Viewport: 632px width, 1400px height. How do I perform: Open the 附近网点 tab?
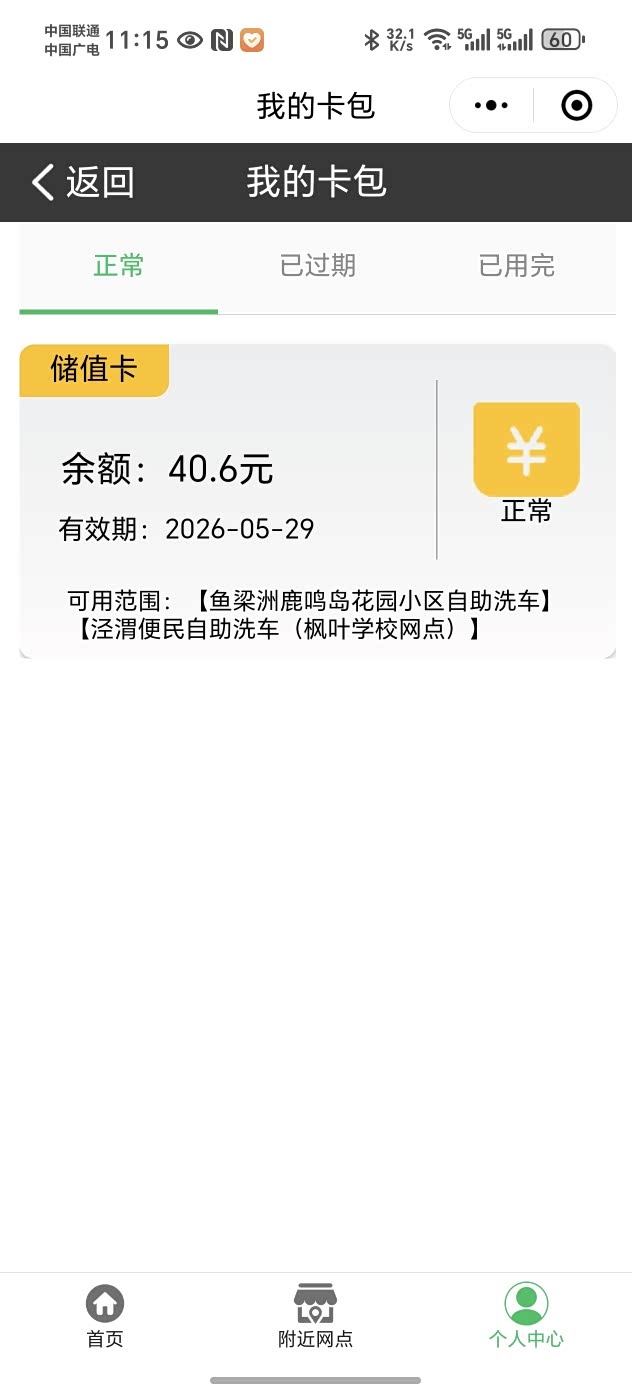(x=315, y=1317)
